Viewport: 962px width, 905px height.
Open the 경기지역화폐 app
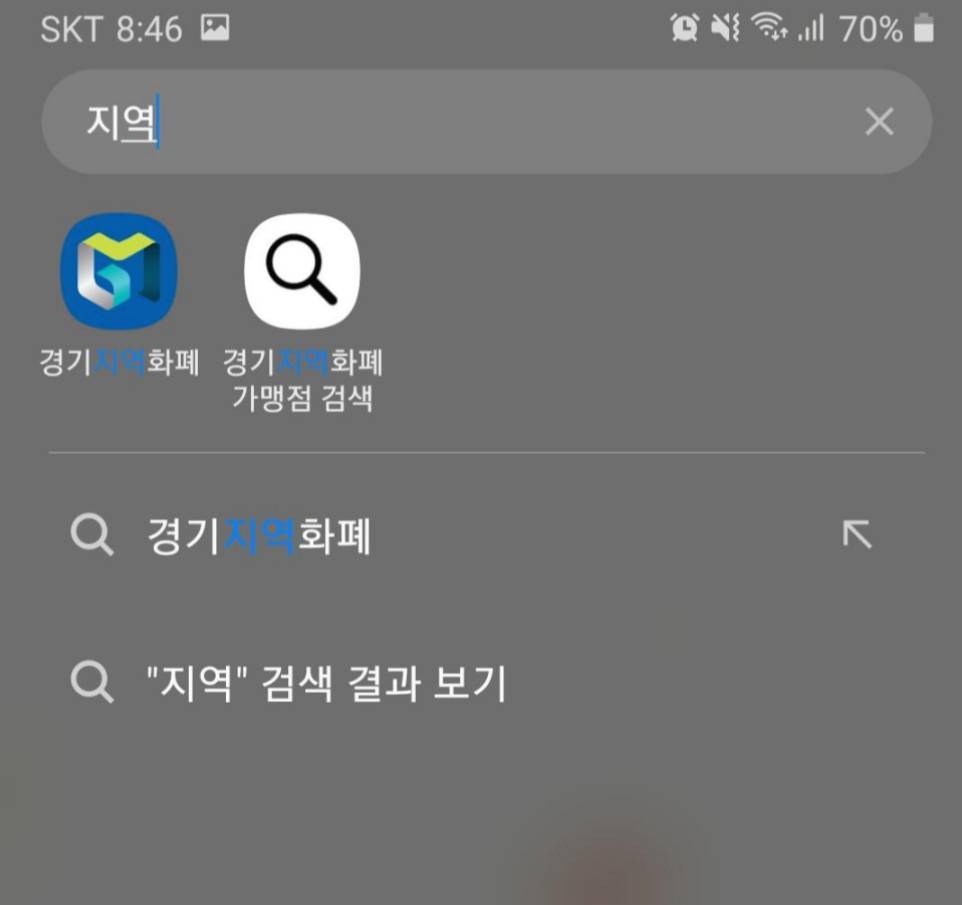(x=119, y=271)
